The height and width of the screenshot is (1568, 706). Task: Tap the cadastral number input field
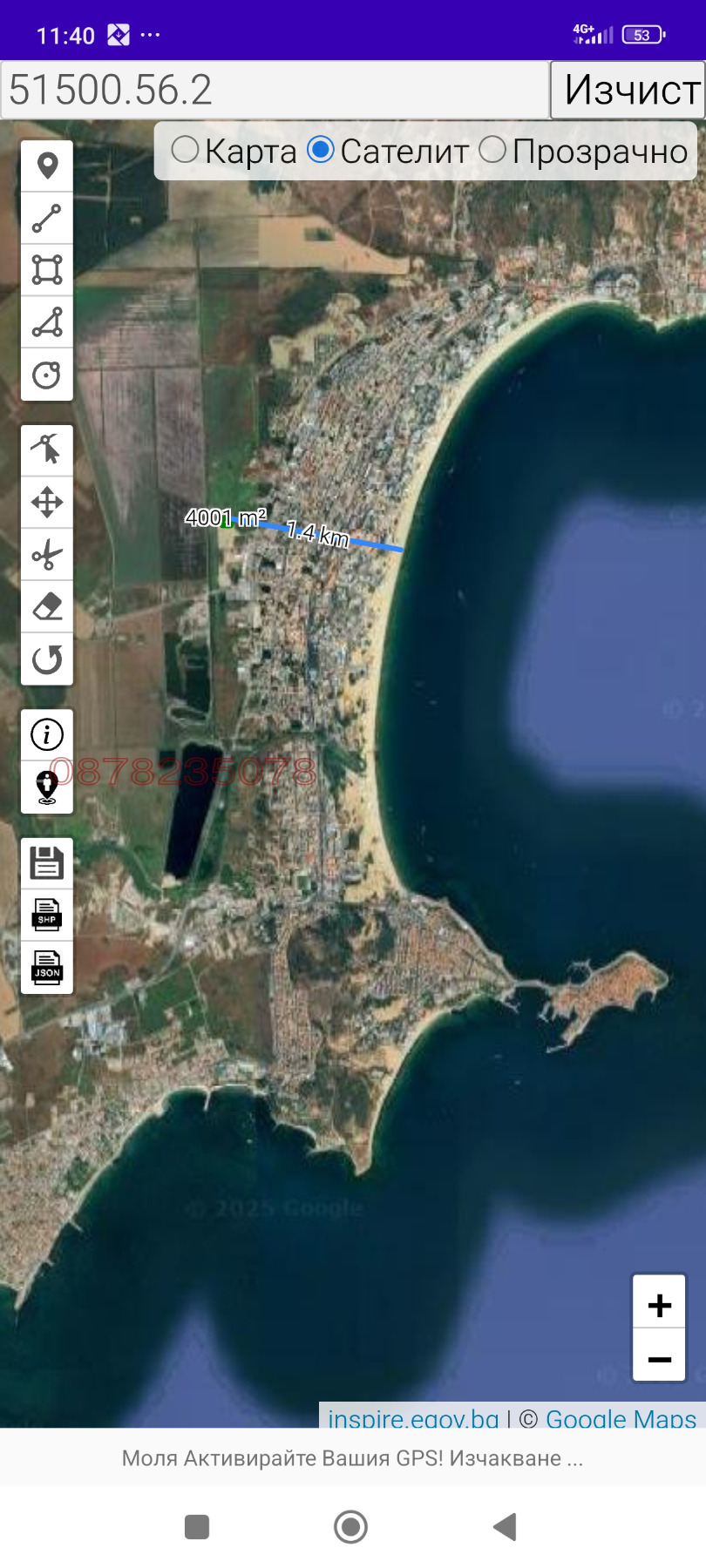pyautogui.click(x=275, y=90)
